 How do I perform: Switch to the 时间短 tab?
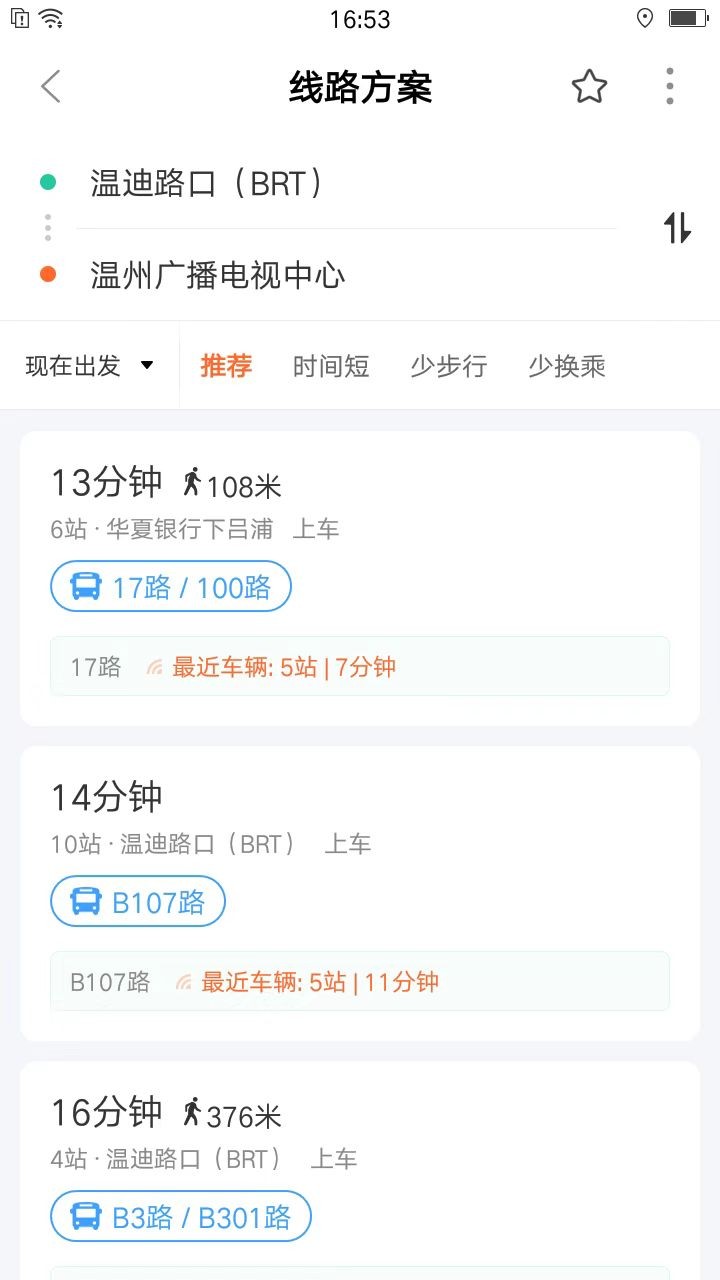pyautogui.click(x=331, y=365)
